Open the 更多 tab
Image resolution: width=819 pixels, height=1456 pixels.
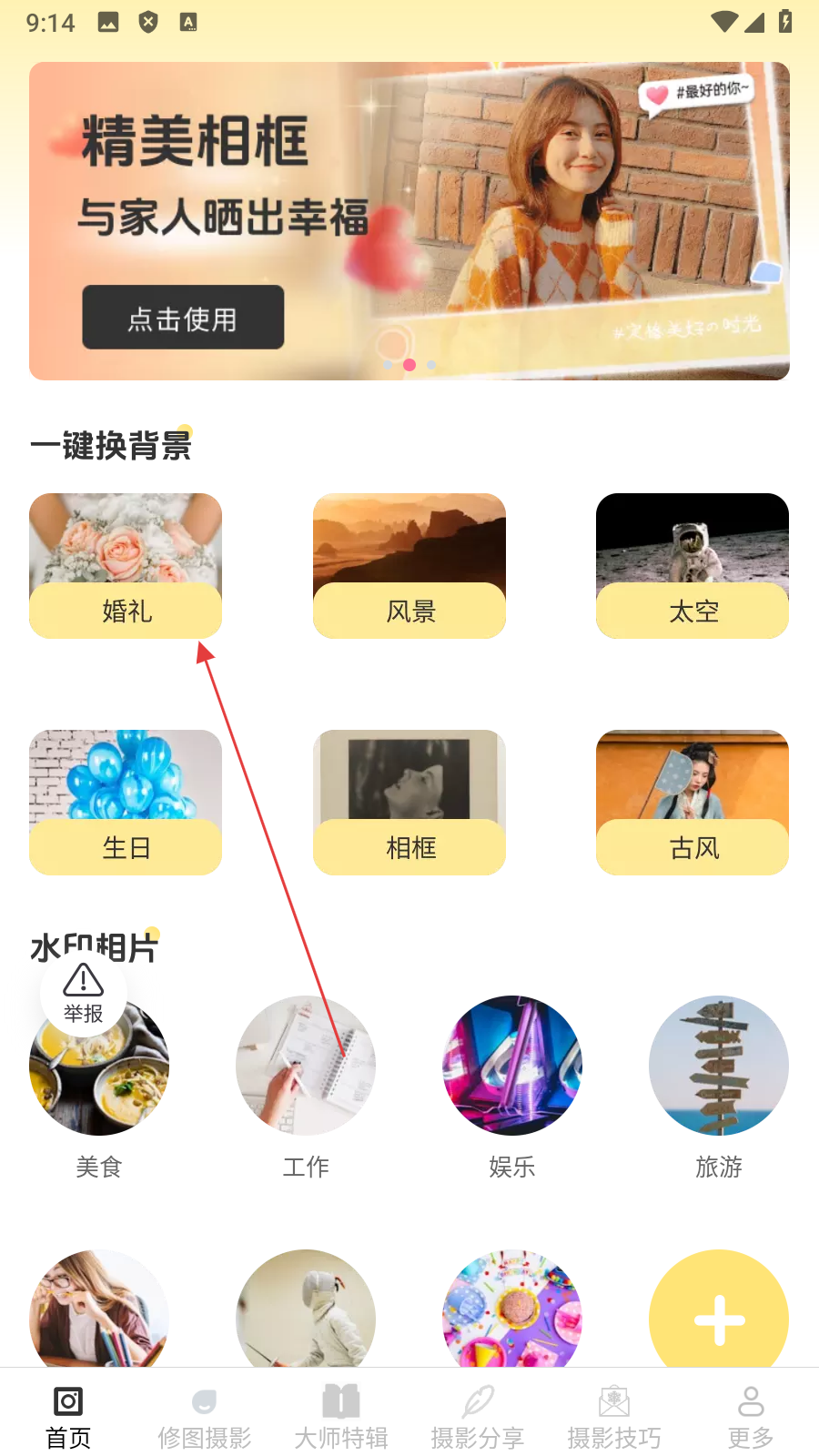[x=751, y=1418]
